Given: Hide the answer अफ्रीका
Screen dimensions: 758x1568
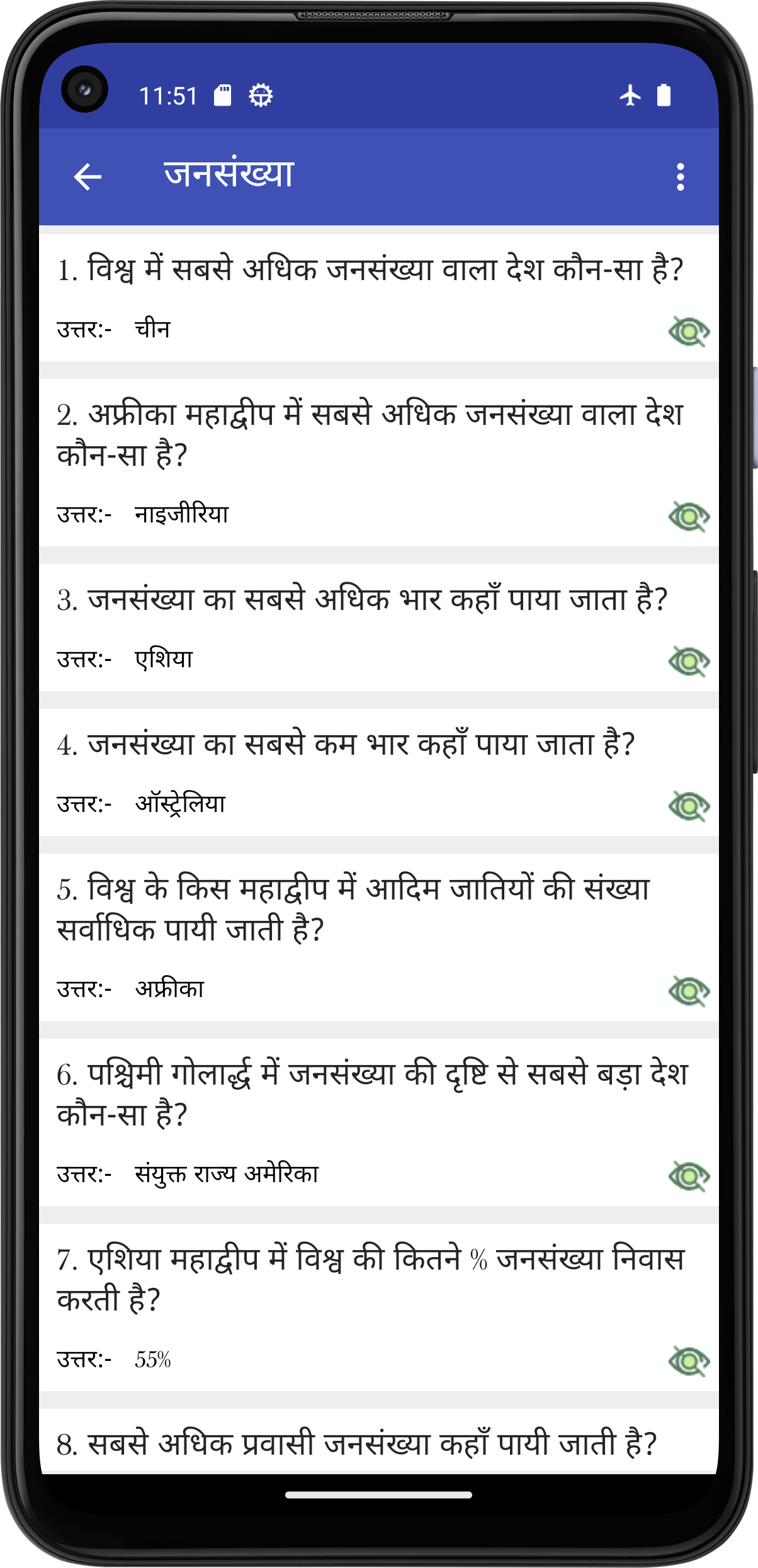Looking at the screenshot, I should 689,991.
